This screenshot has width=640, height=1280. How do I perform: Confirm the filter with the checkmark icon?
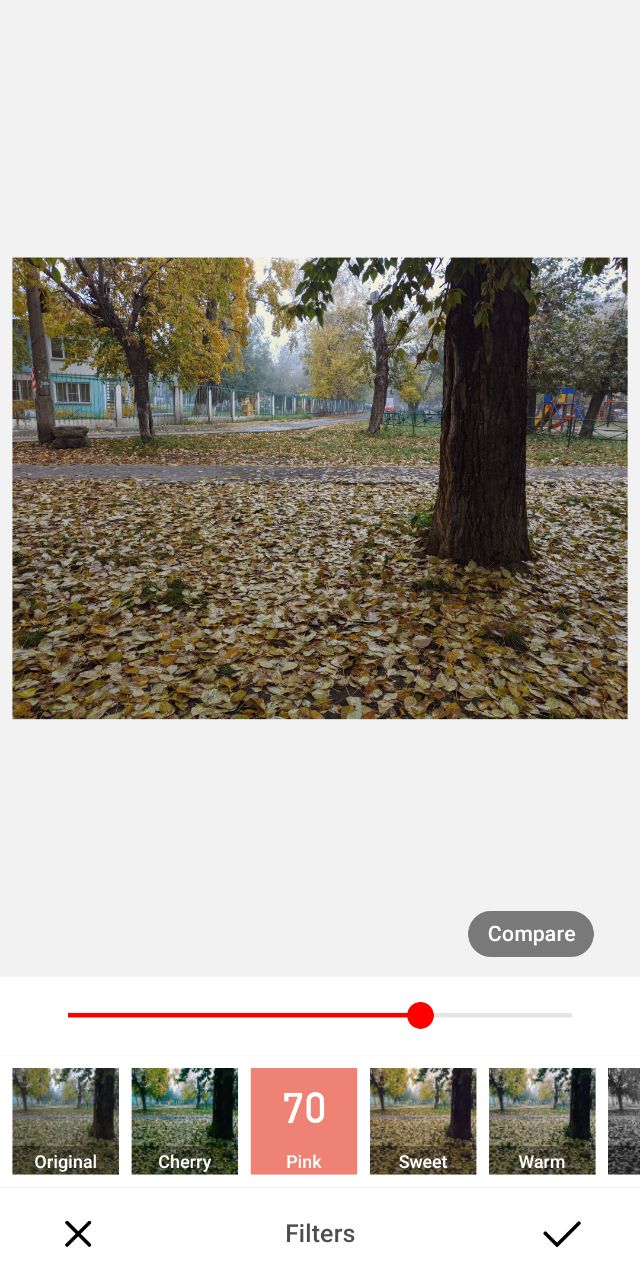(562, 1234)
